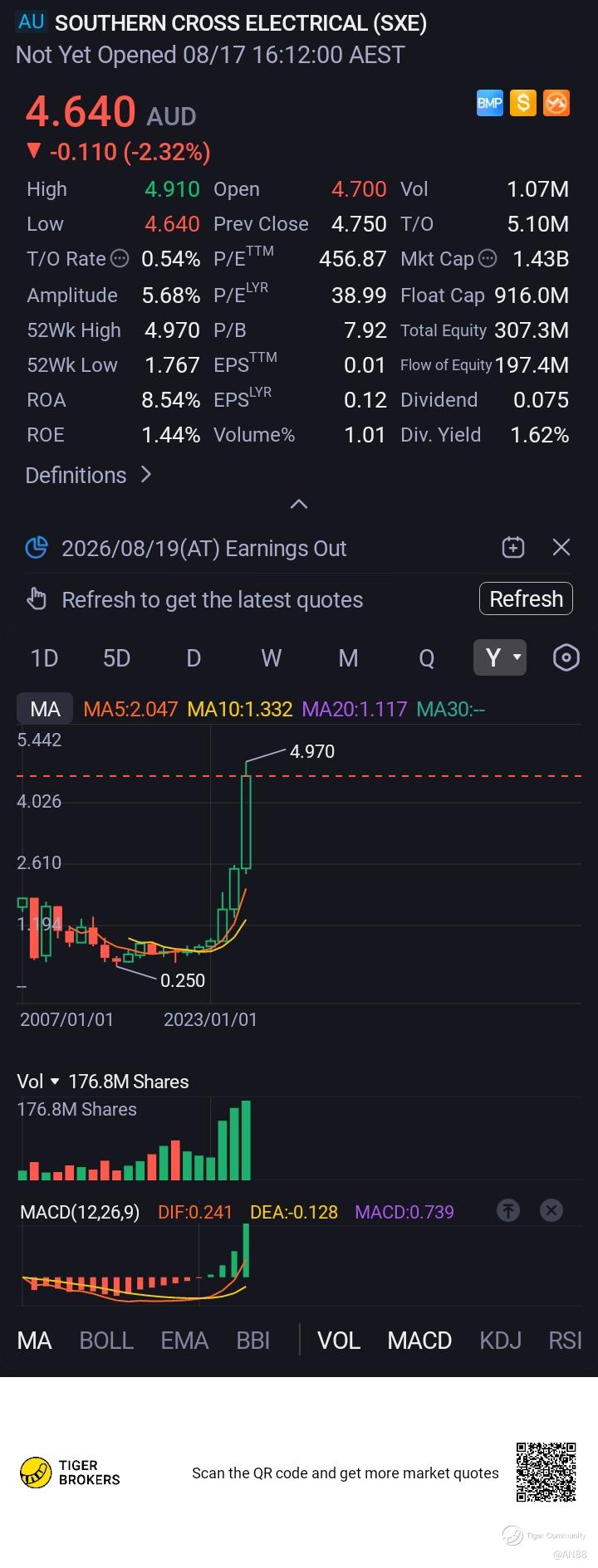The width and height of the screenshot is (598, 1568).
Task: Add earnings date to calendar
Action: point(513,548)
